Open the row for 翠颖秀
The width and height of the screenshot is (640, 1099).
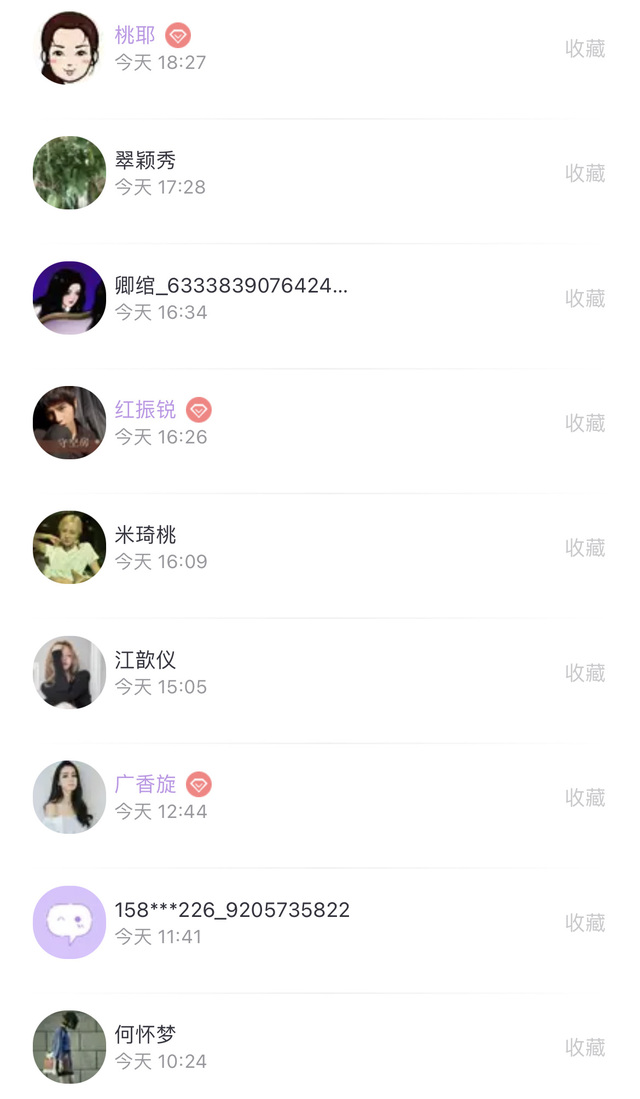click(300, 173)
